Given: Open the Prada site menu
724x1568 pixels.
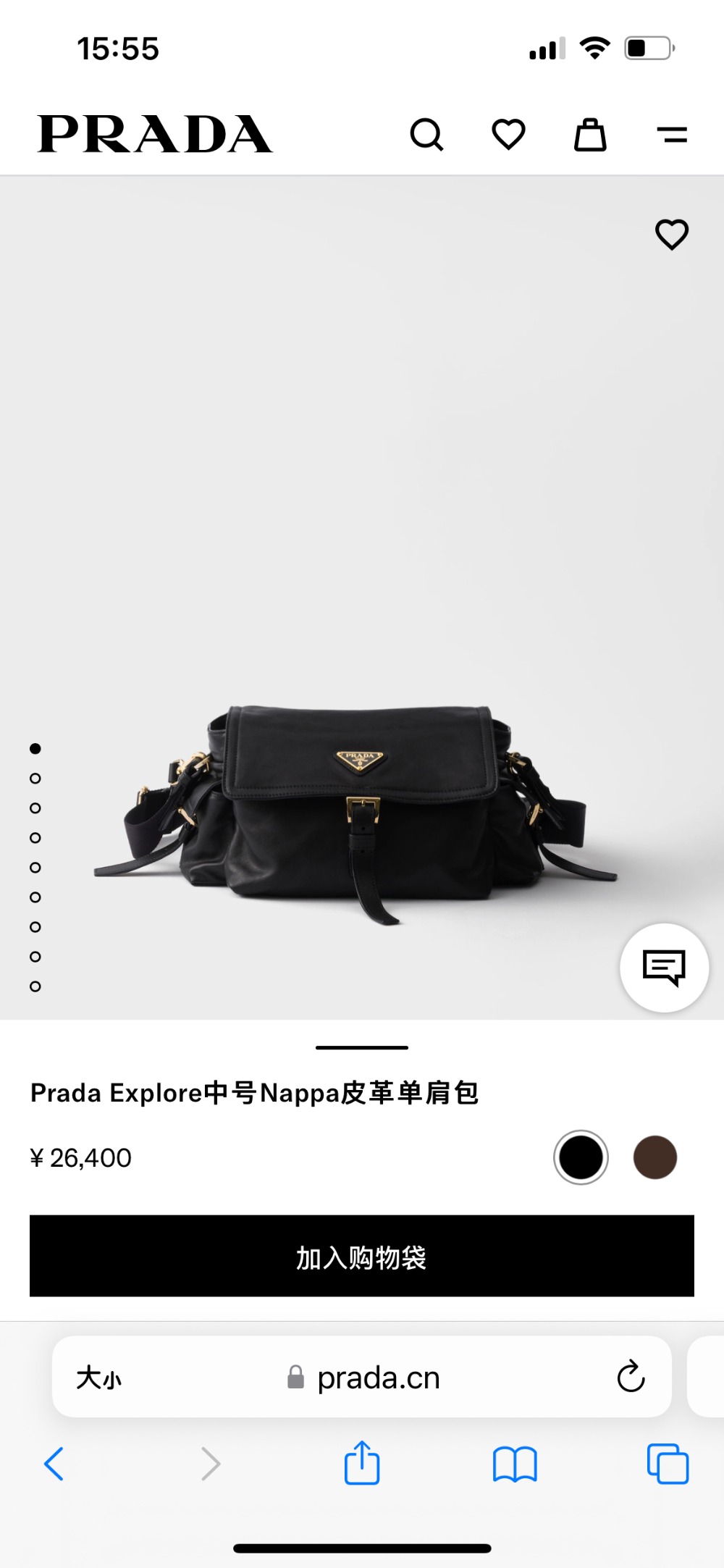Looking at the screenshot, I should click(672, 135).
